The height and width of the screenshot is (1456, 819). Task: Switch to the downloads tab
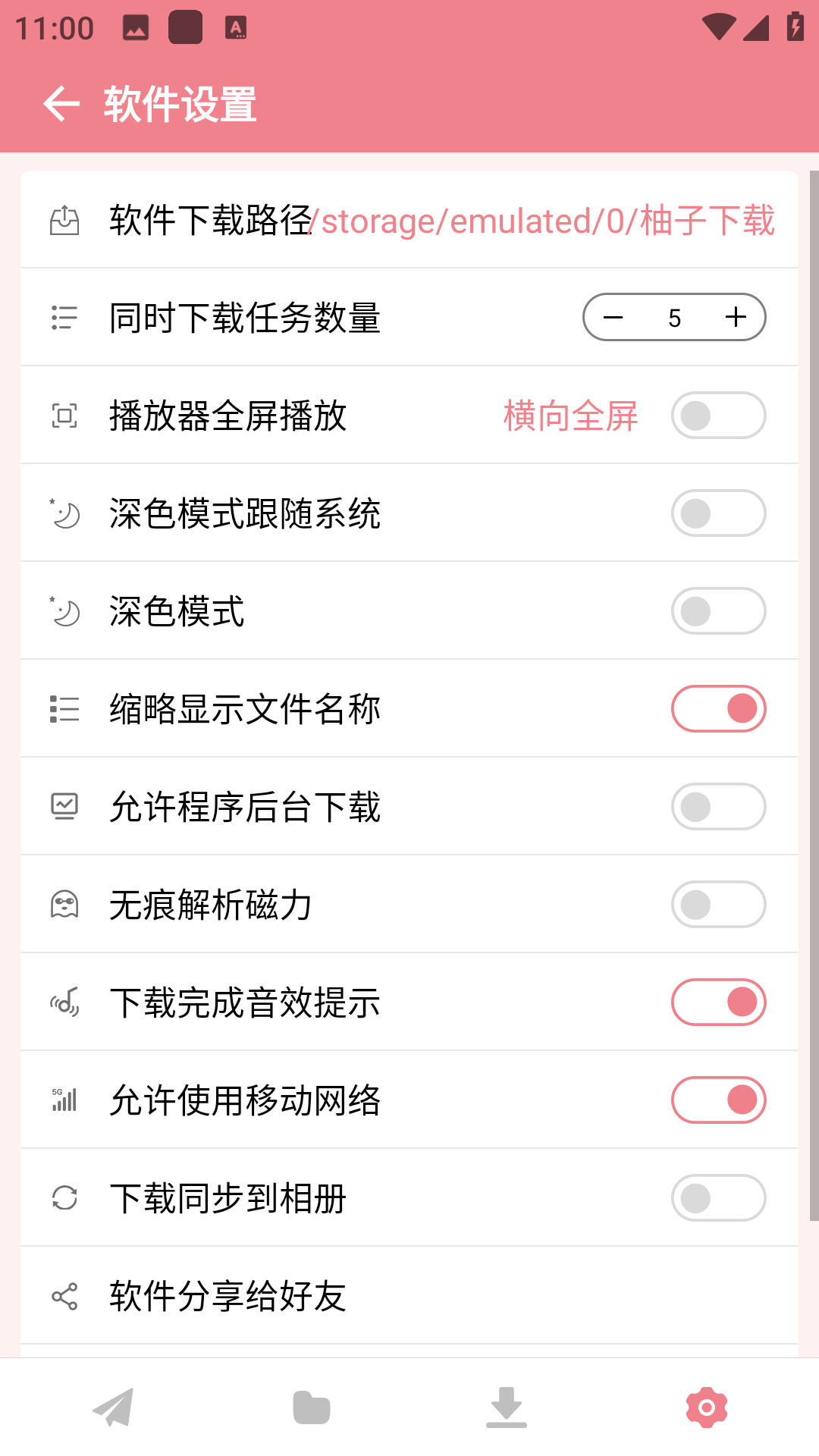point(508,1404)
